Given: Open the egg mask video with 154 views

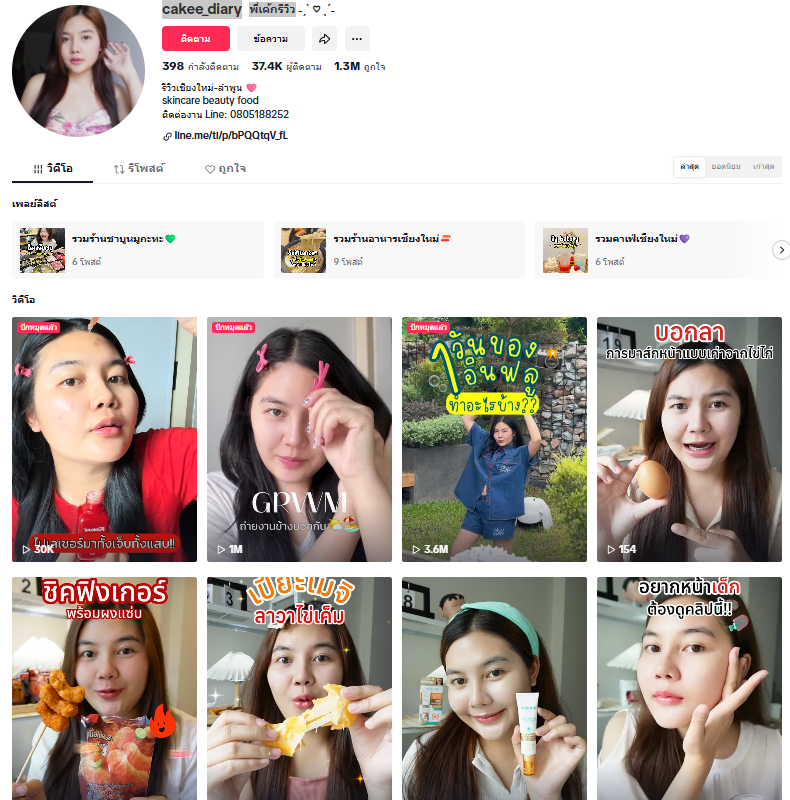Looking at the screenshot, I should pyautogui.click(x=689, y=440).
